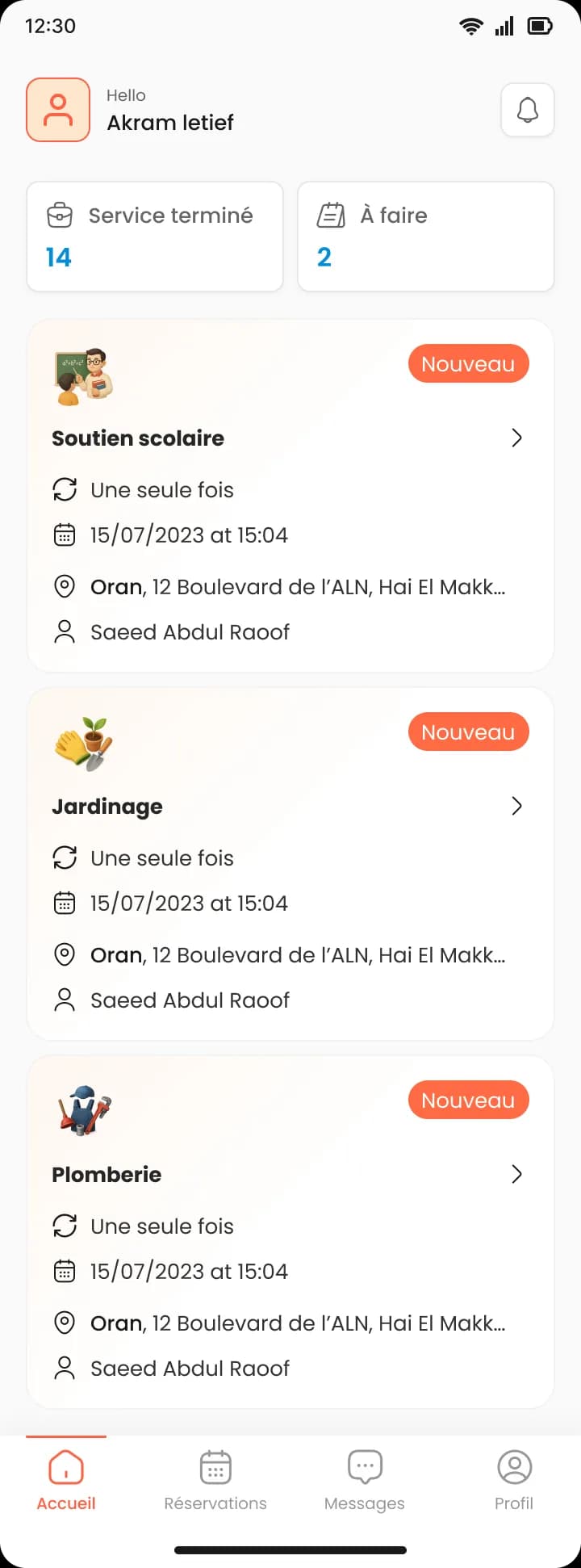
Task: Tap the gardening gloves illustration on Jardinage card
Action: (84, 740)
